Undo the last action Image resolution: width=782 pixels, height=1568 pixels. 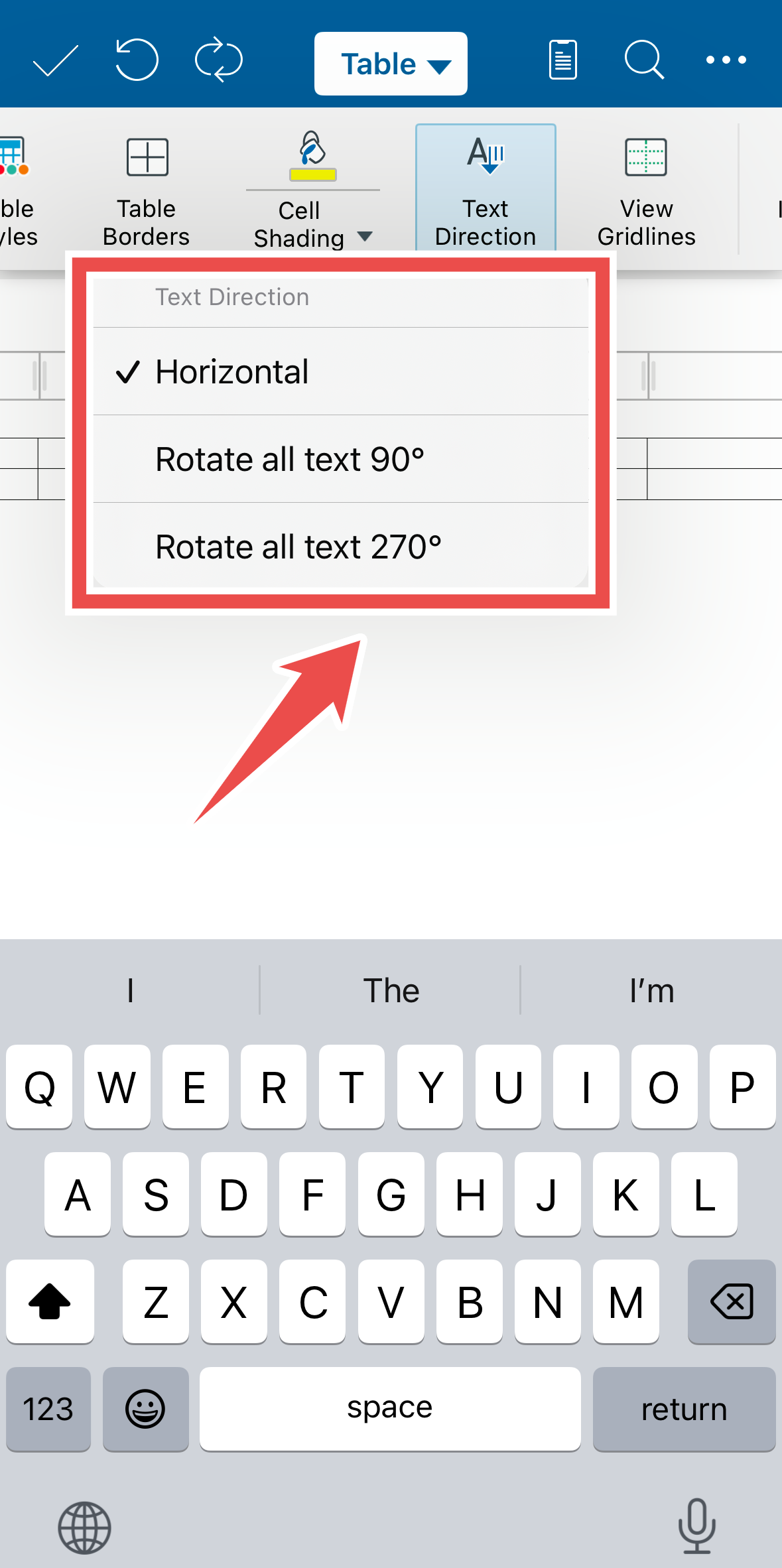[137, 60]
